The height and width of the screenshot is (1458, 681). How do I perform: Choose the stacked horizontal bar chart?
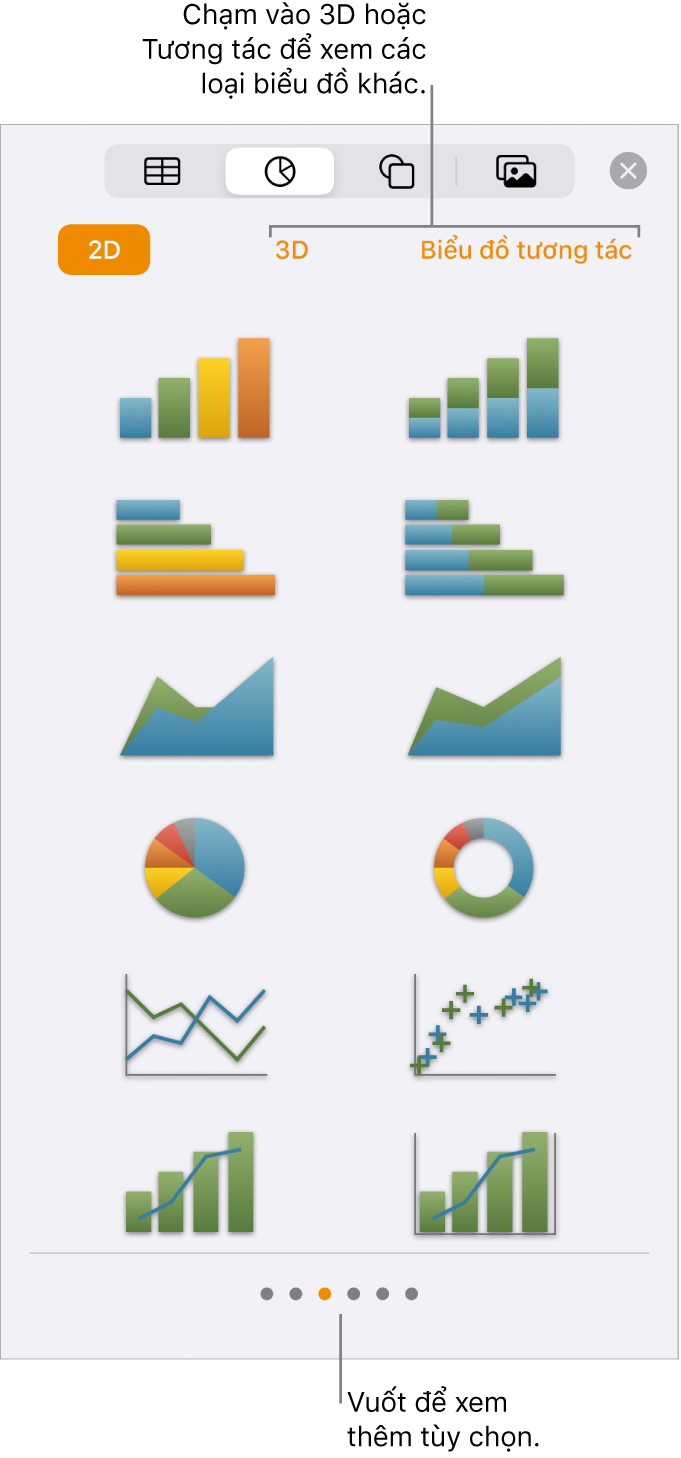[484, 548]
